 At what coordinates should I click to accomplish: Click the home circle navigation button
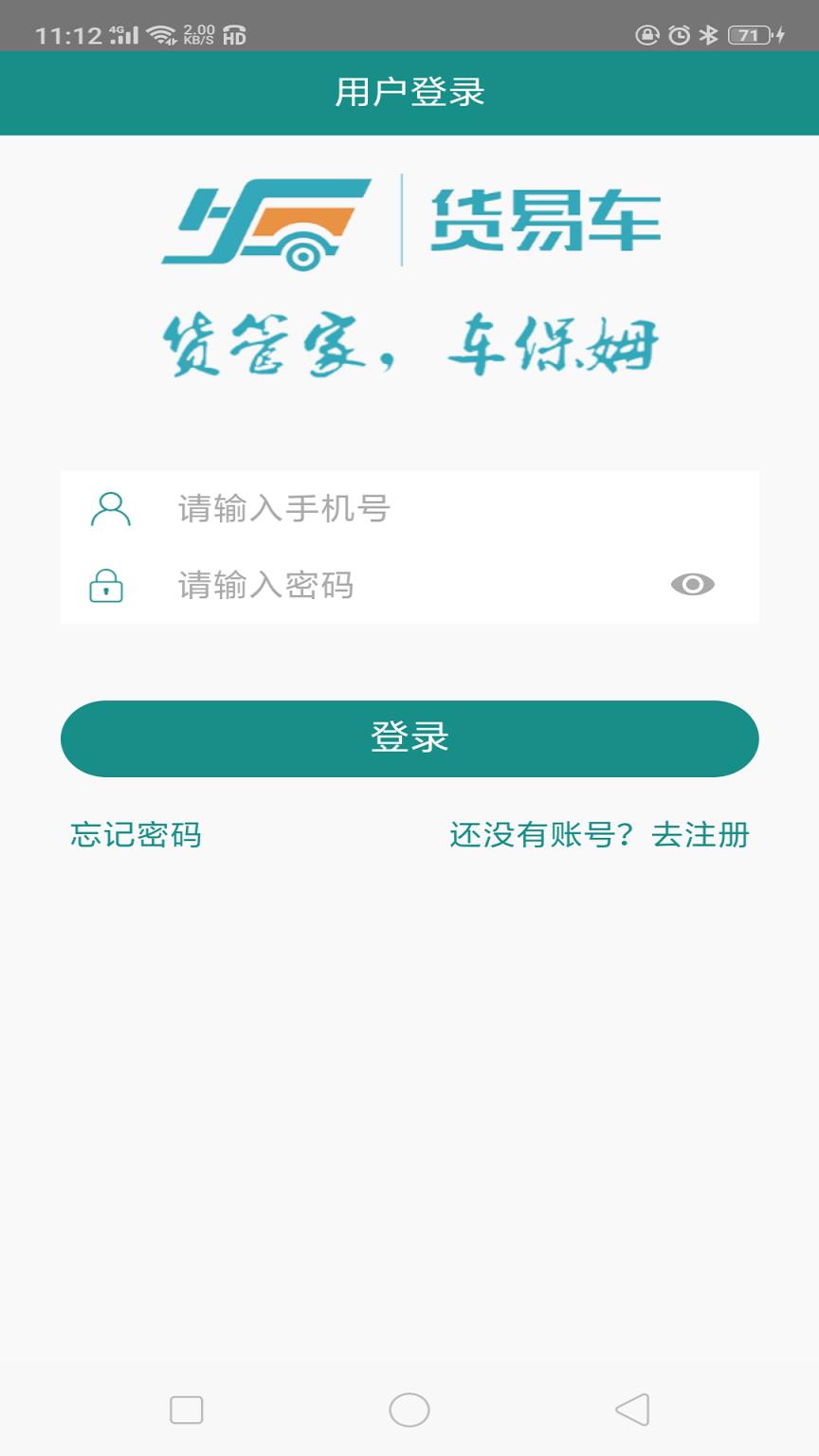click(x=409, y=1410)
